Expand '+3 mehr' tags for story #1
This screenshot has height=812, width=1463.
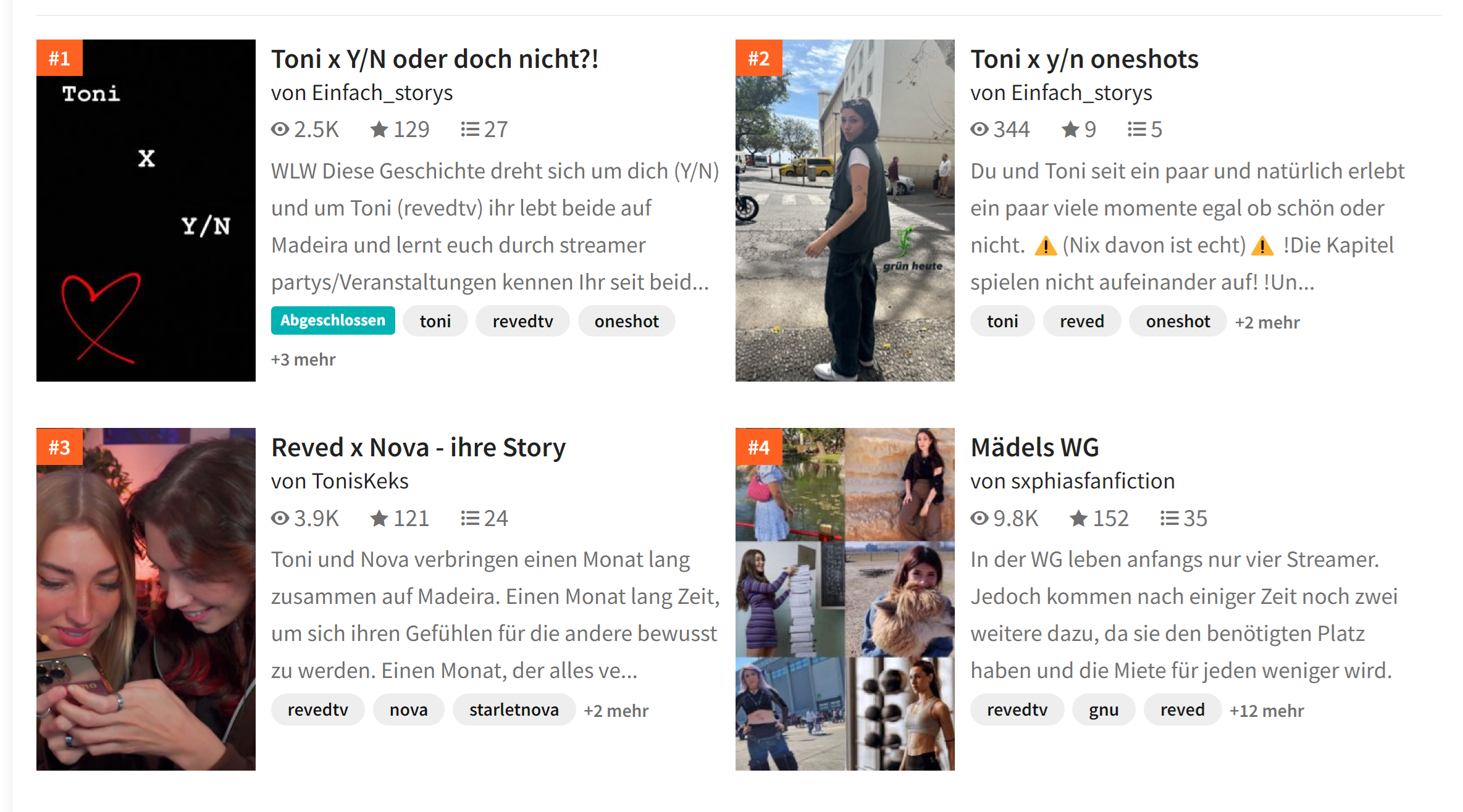click(303, 359)
